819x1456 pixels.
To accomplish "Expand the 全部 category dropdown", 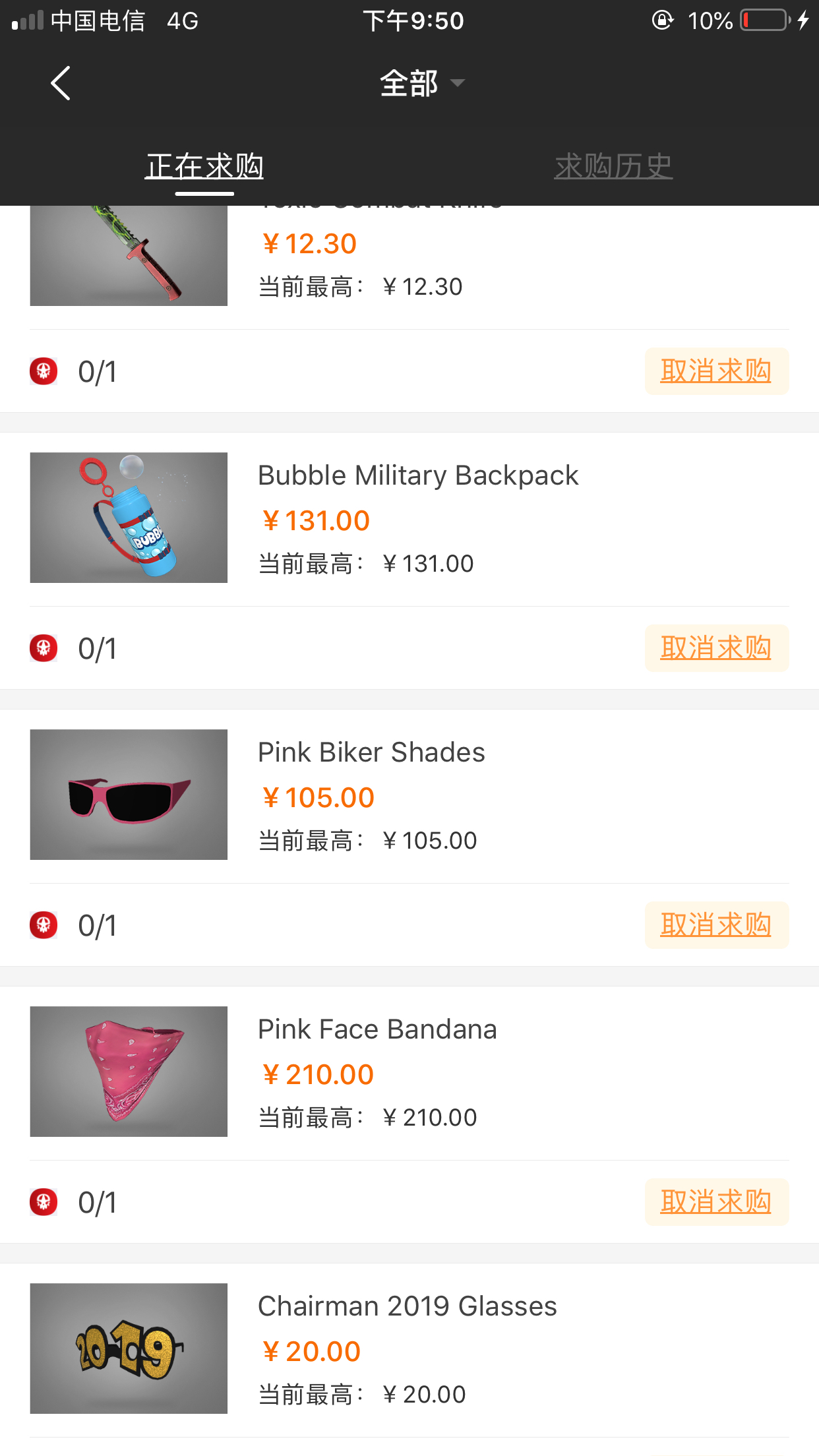I will click(422, 84).
